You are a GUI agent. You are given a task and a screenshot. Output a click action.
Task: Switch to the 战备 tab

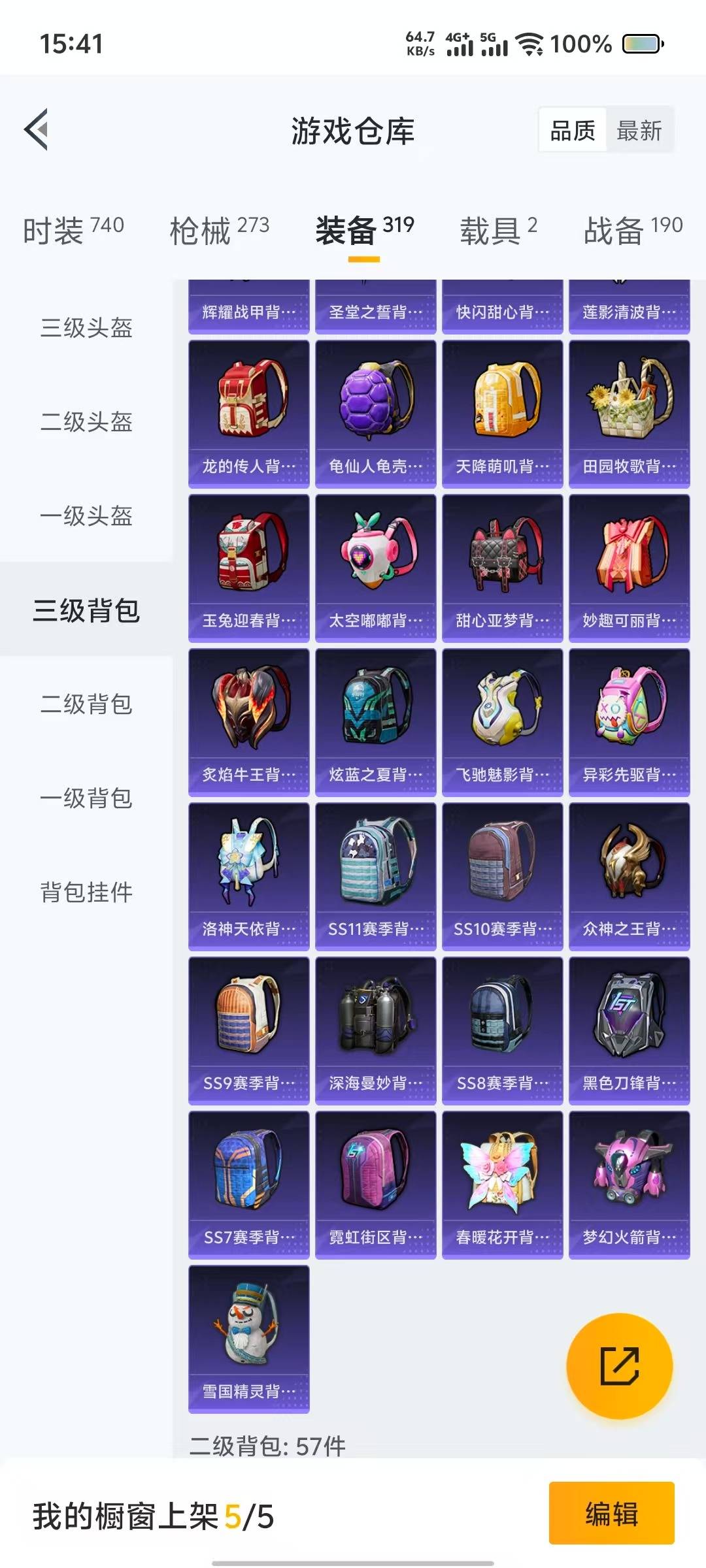[633, 230]
